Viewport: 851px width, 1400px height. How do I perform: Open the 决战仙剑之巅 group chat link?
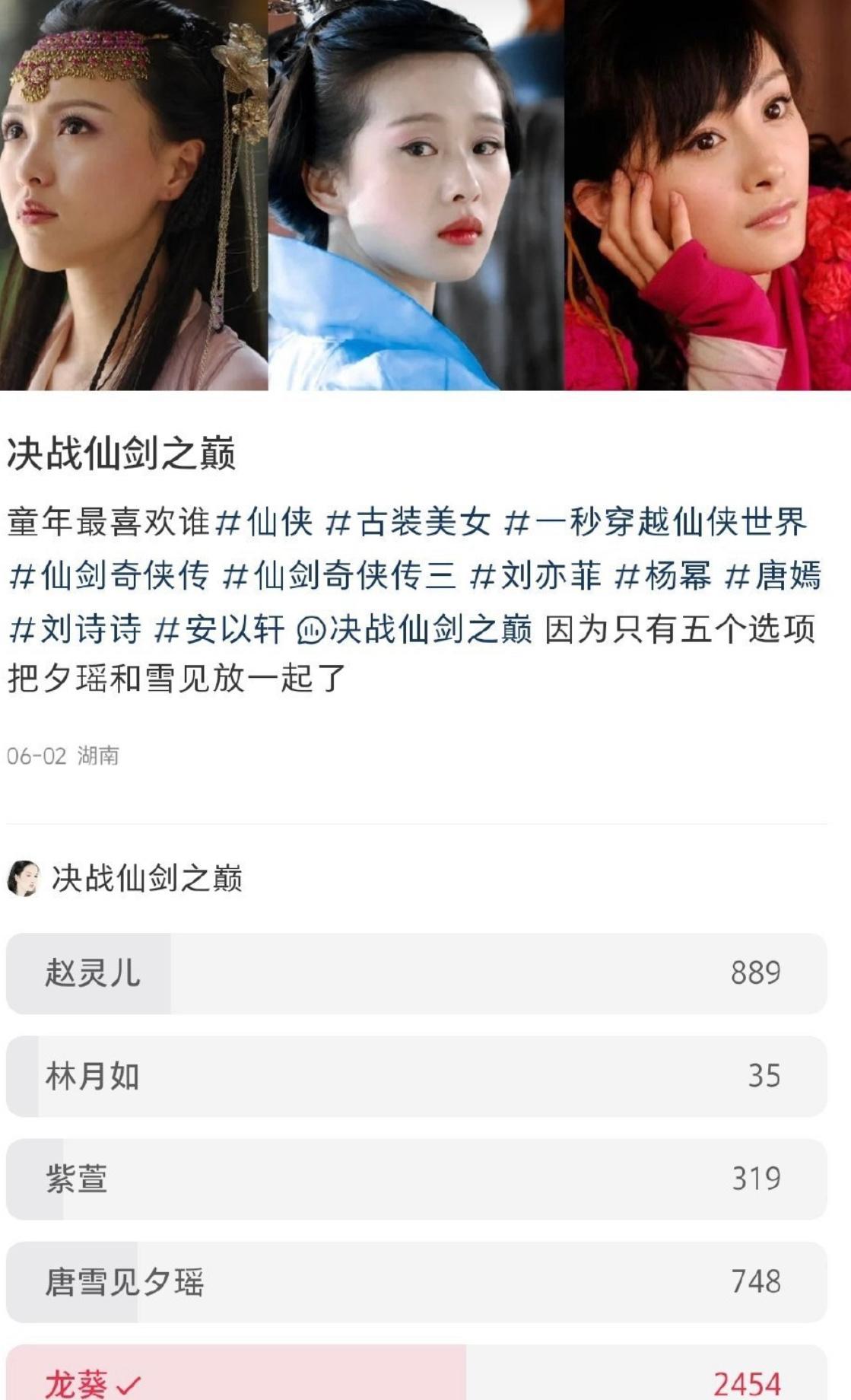click(414, 629)
